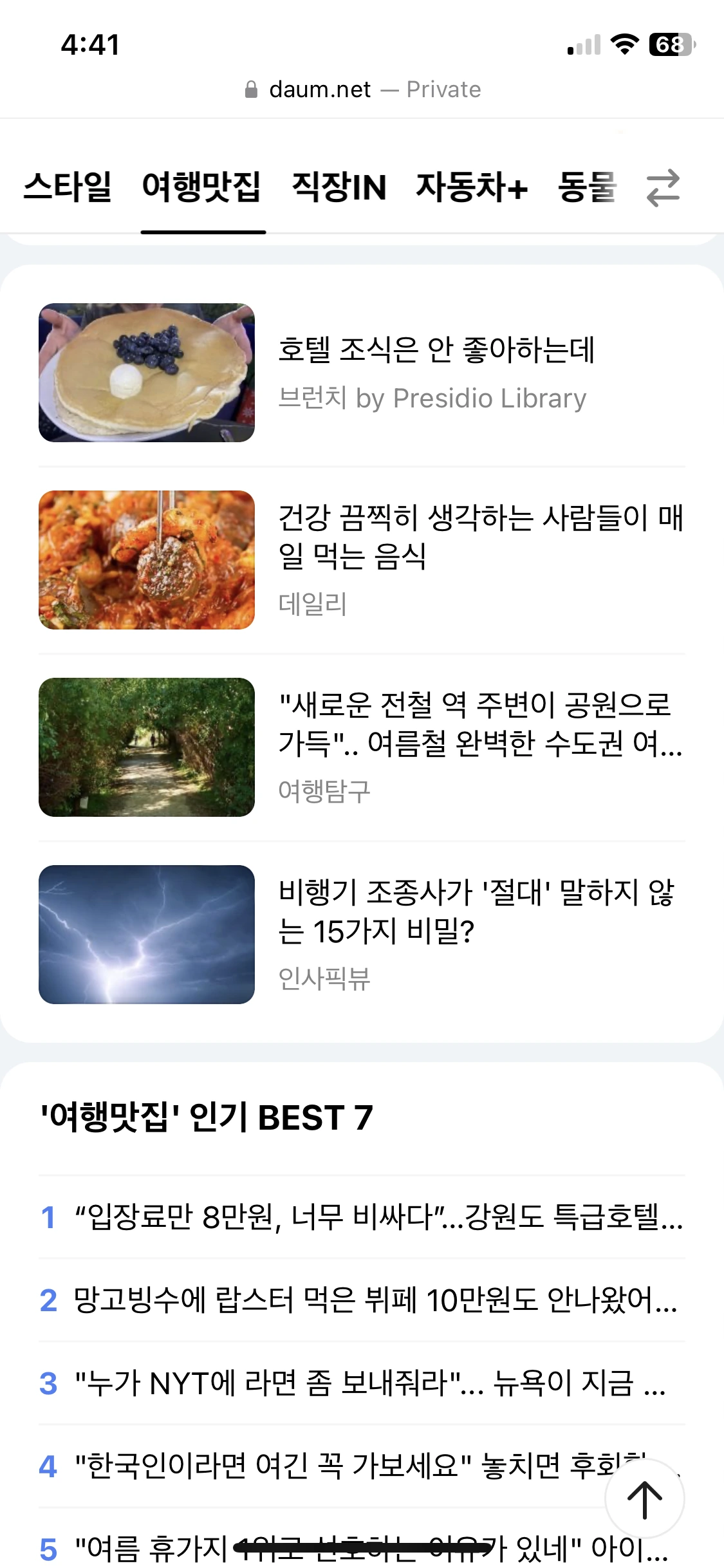
Task: Tap the daum.net address bar
Action: 362,89
